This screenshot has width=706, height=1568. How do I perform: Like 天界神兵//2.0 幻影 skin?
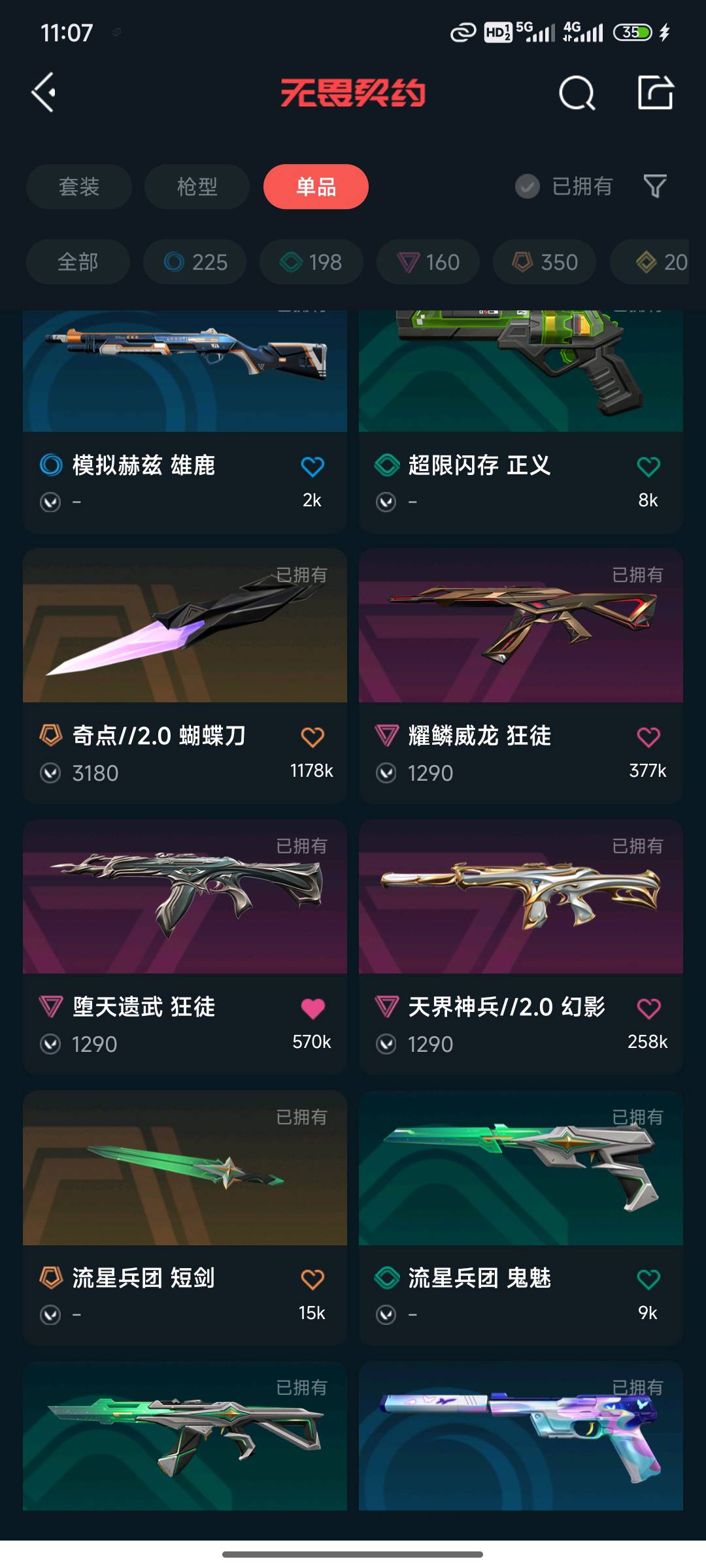click(x=648, y=1008)
